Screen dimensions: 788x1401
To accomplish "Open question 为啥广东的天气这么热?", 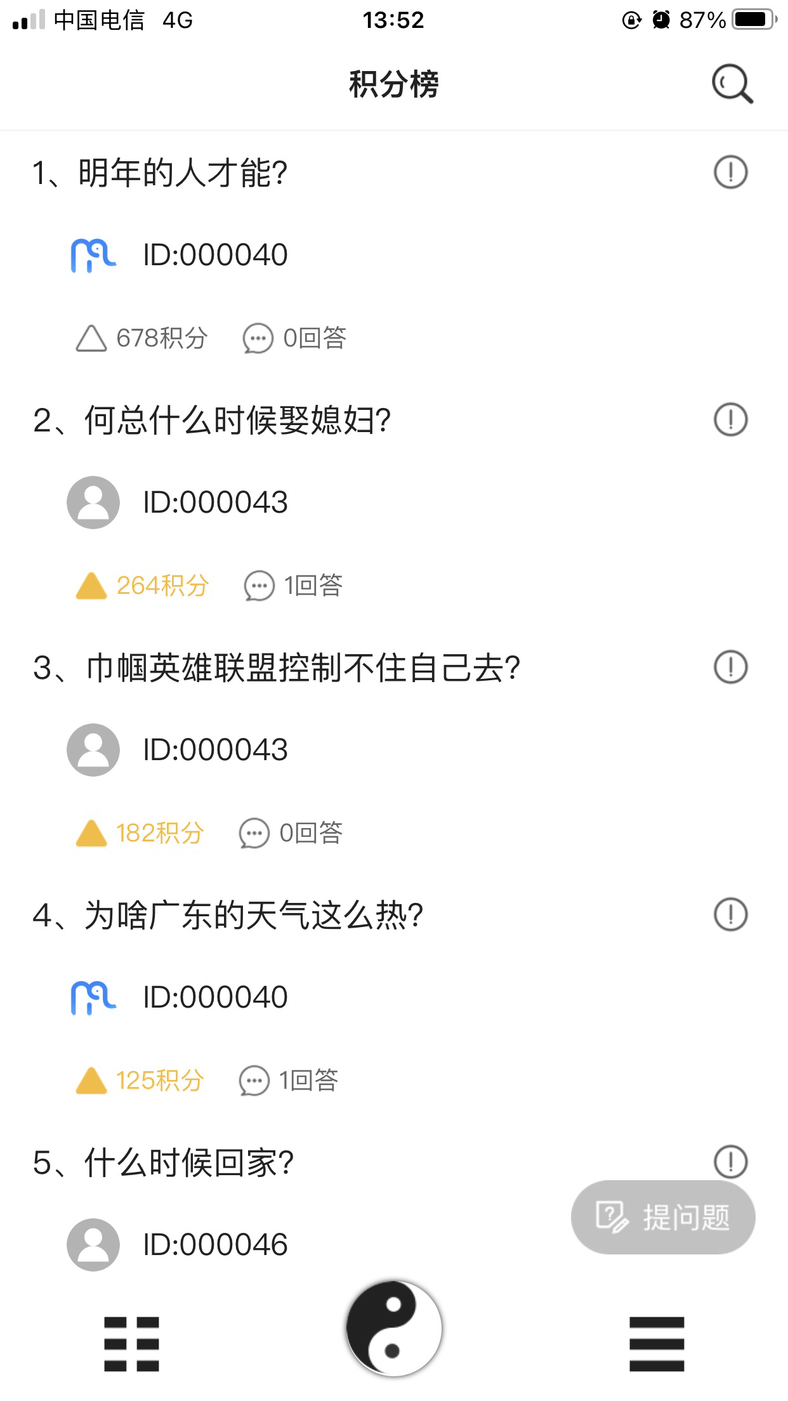I will click(229, 915).
